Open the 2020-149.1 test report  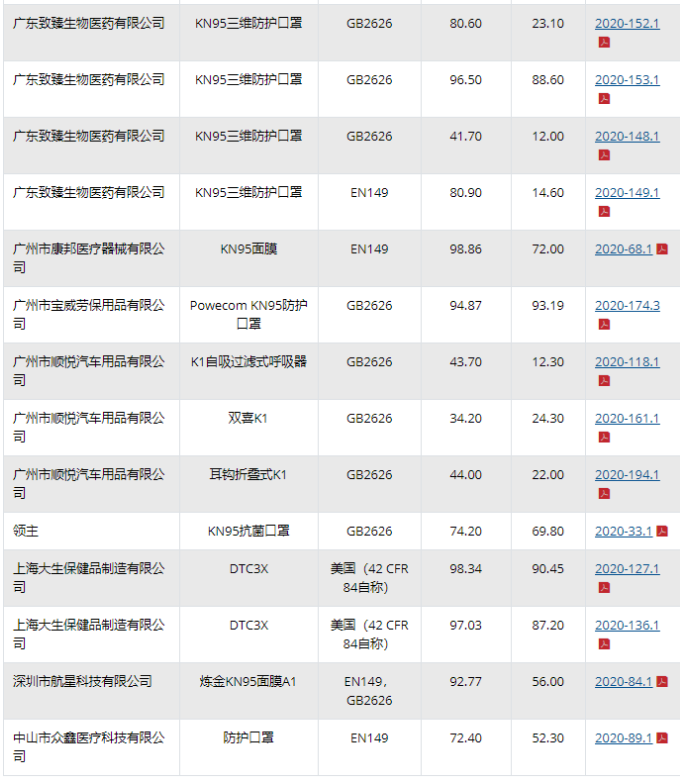[627, 193]
